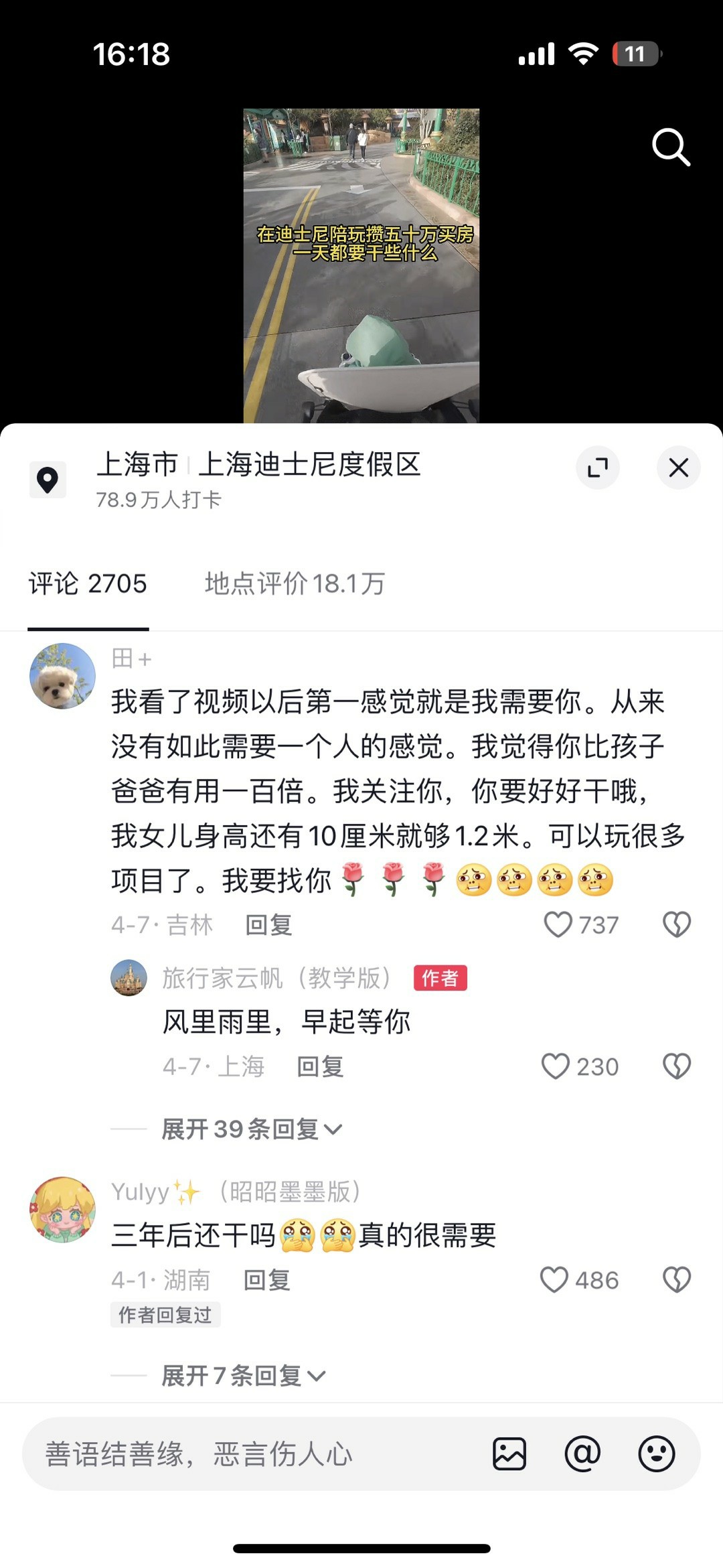Open 田+'s profile avatar
723x1568 pixels.
point(63,676)
